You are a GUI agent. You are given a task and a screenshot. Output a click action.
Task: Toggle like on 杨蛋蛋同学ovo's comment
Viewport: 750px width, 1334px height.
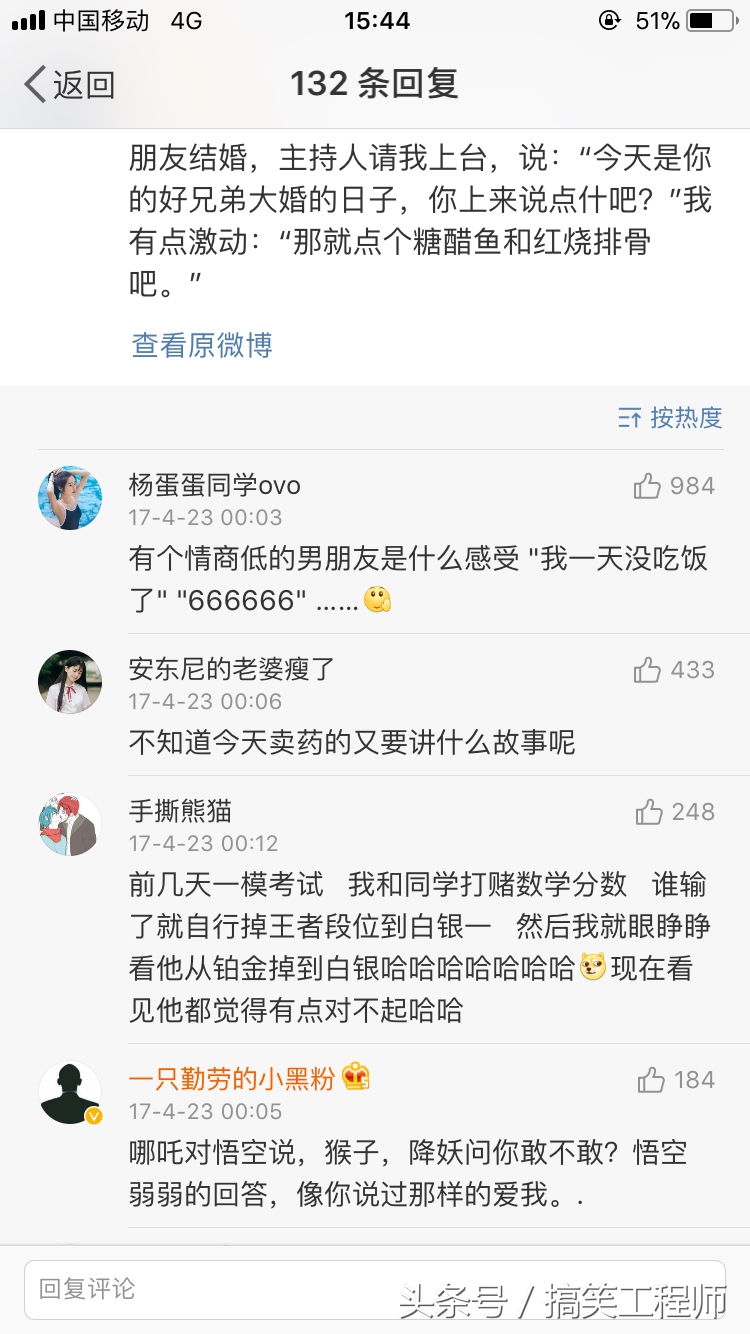pyautogui.click(x=650, y=486)
